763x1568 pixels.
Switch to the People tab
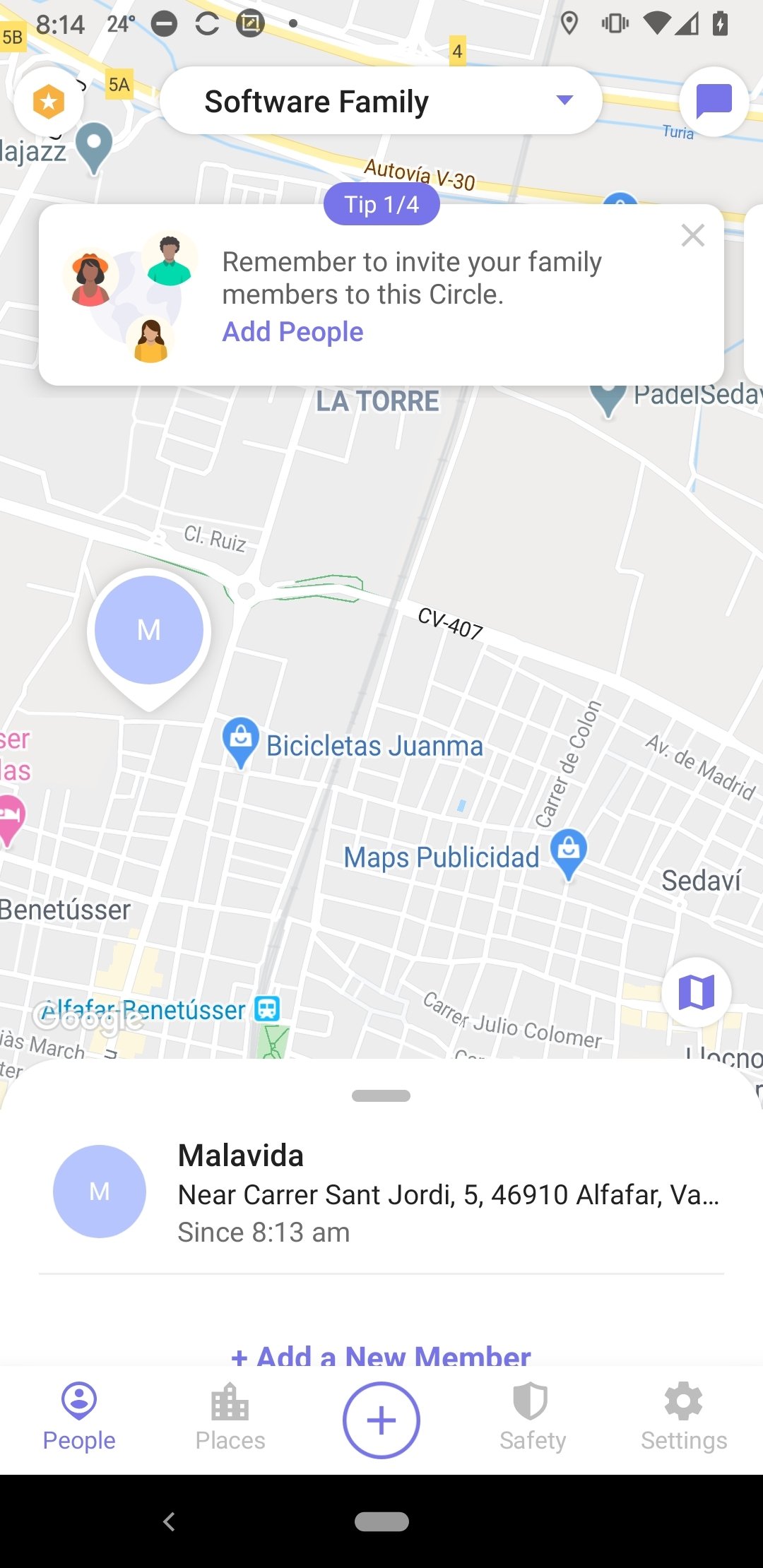tap(79, 1418)
